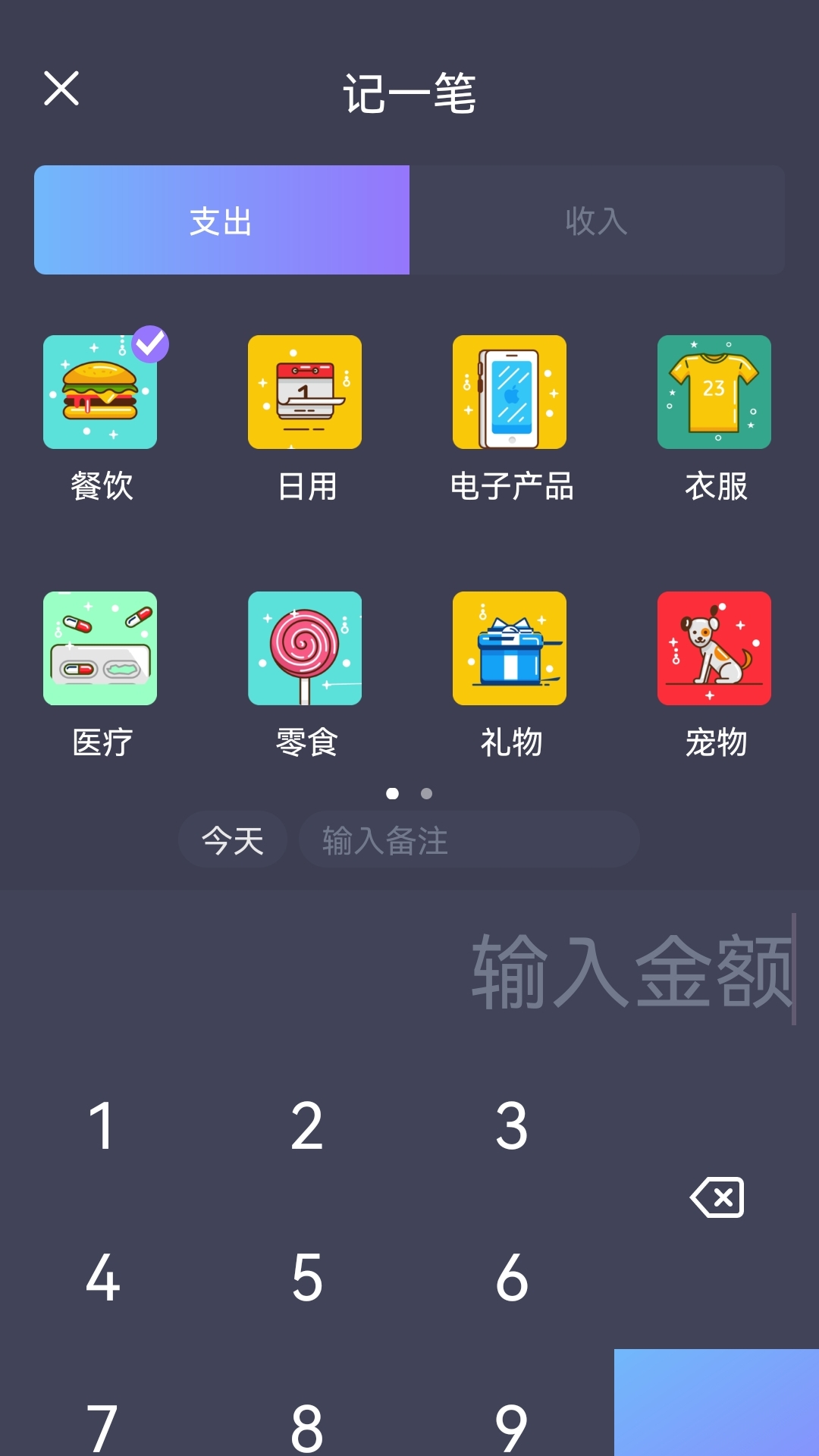Screen dimensions: 819x1456
Task: Select the 衣服 clothing category icon
Action: 714,392
